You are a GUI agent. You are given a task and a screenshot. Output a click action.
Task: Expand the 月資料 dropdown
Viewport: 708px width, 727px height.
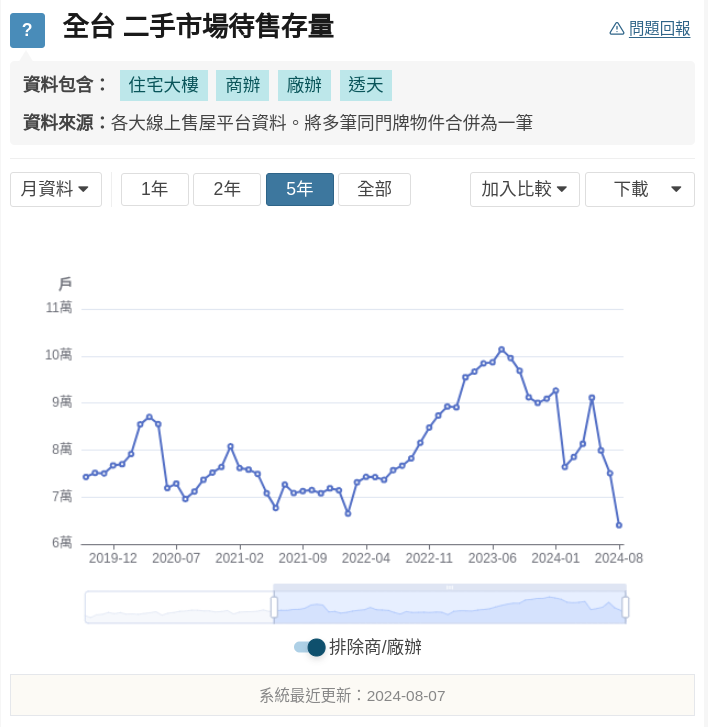pyautogui.click(x=56, y=189)
